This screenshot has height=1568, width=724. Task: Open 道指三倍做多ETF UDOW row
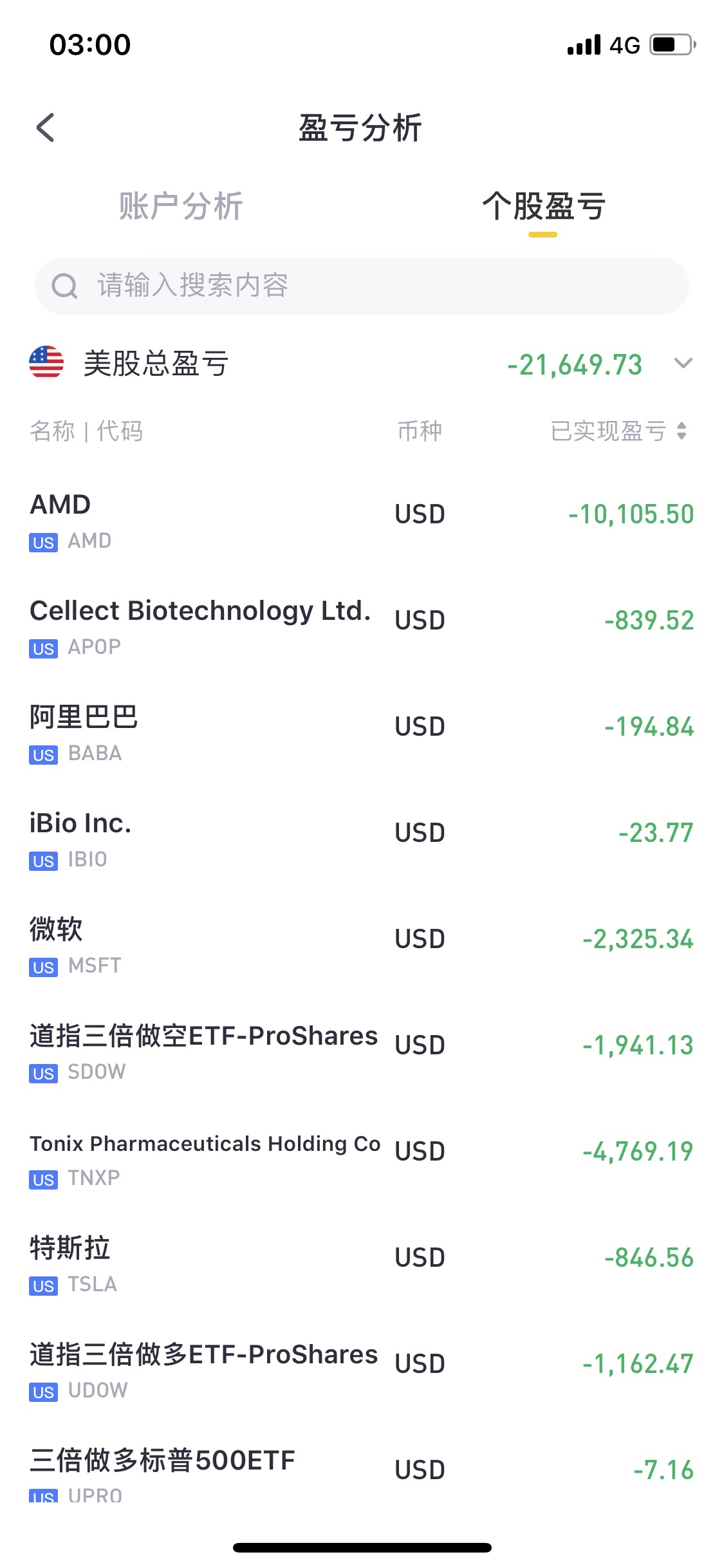(362, 1370)
